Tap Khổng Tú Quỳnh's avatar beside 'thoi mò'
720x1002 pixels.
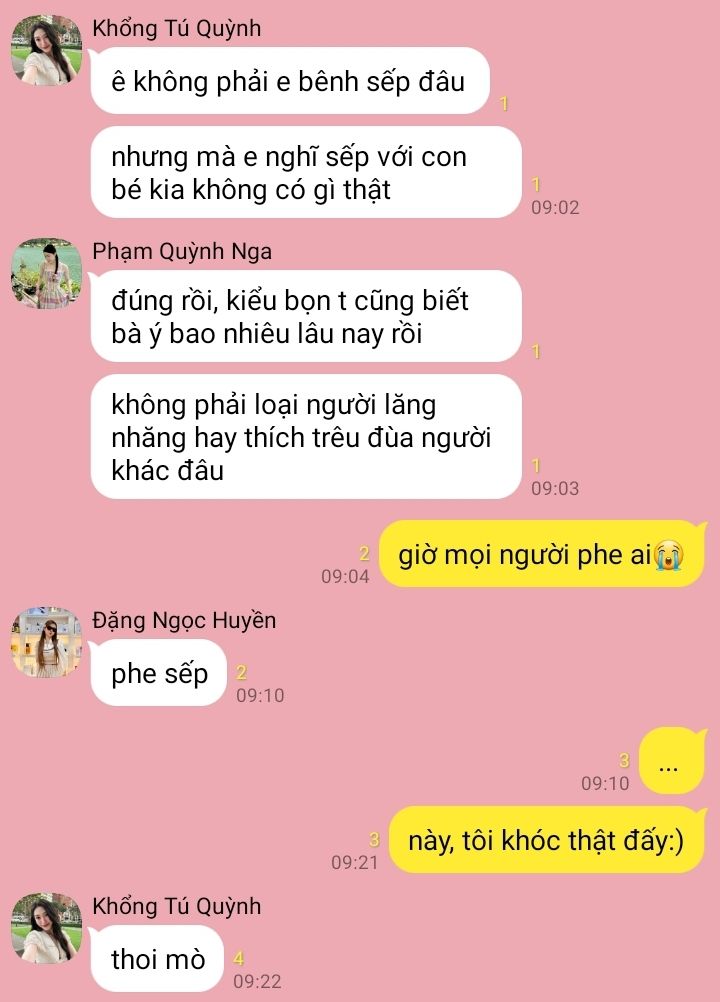46,927
